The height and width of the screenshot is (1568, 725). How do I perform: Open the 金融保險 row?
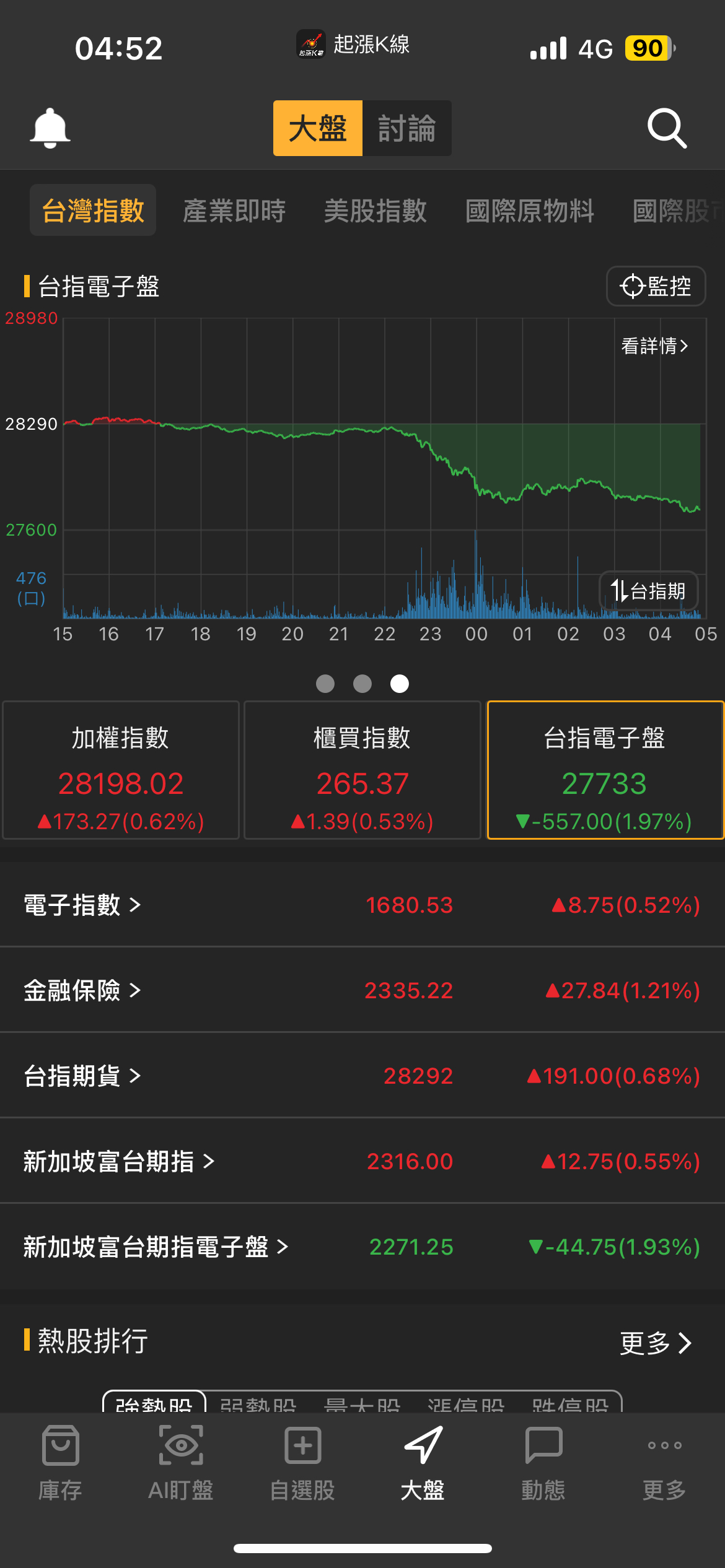82,990
